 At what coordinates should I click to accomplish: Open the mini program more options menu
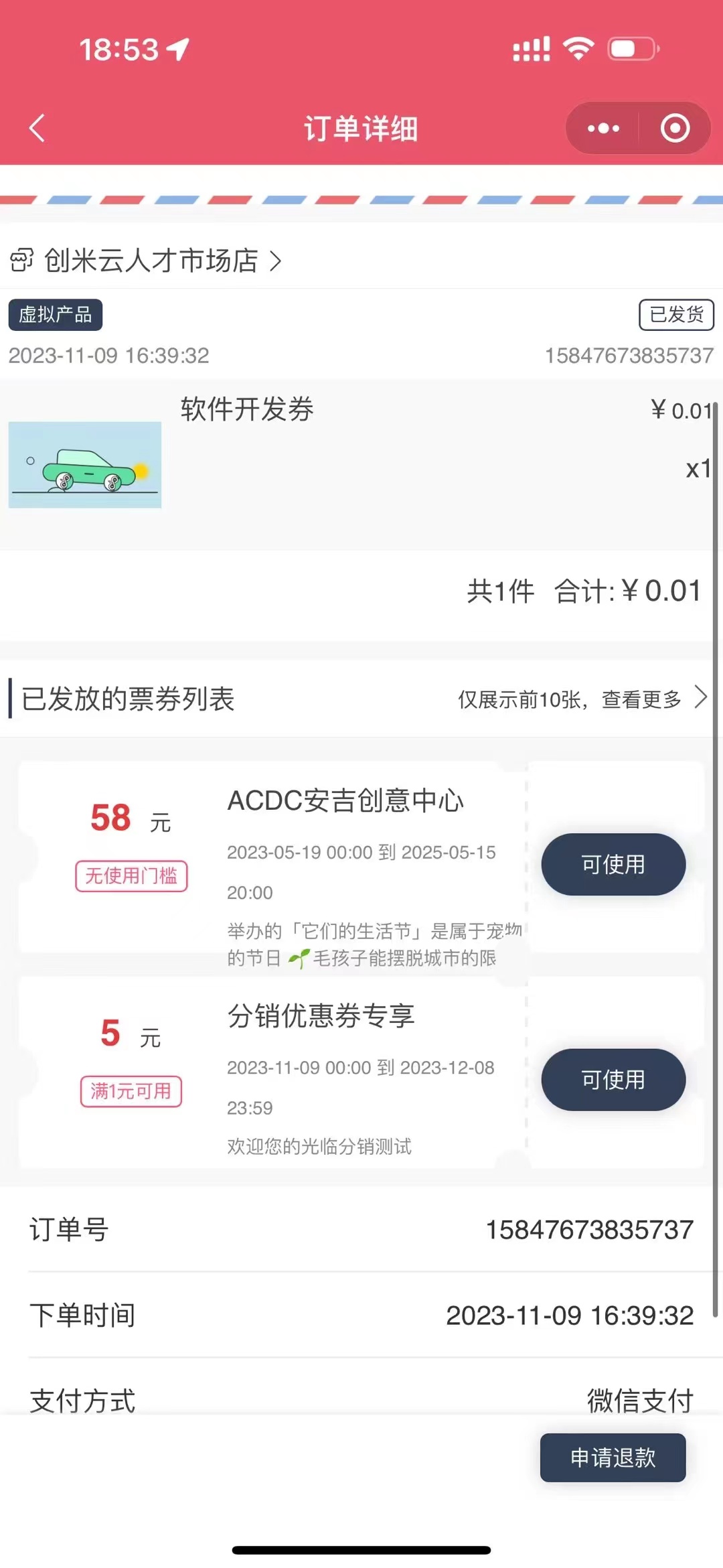(603, 128)
